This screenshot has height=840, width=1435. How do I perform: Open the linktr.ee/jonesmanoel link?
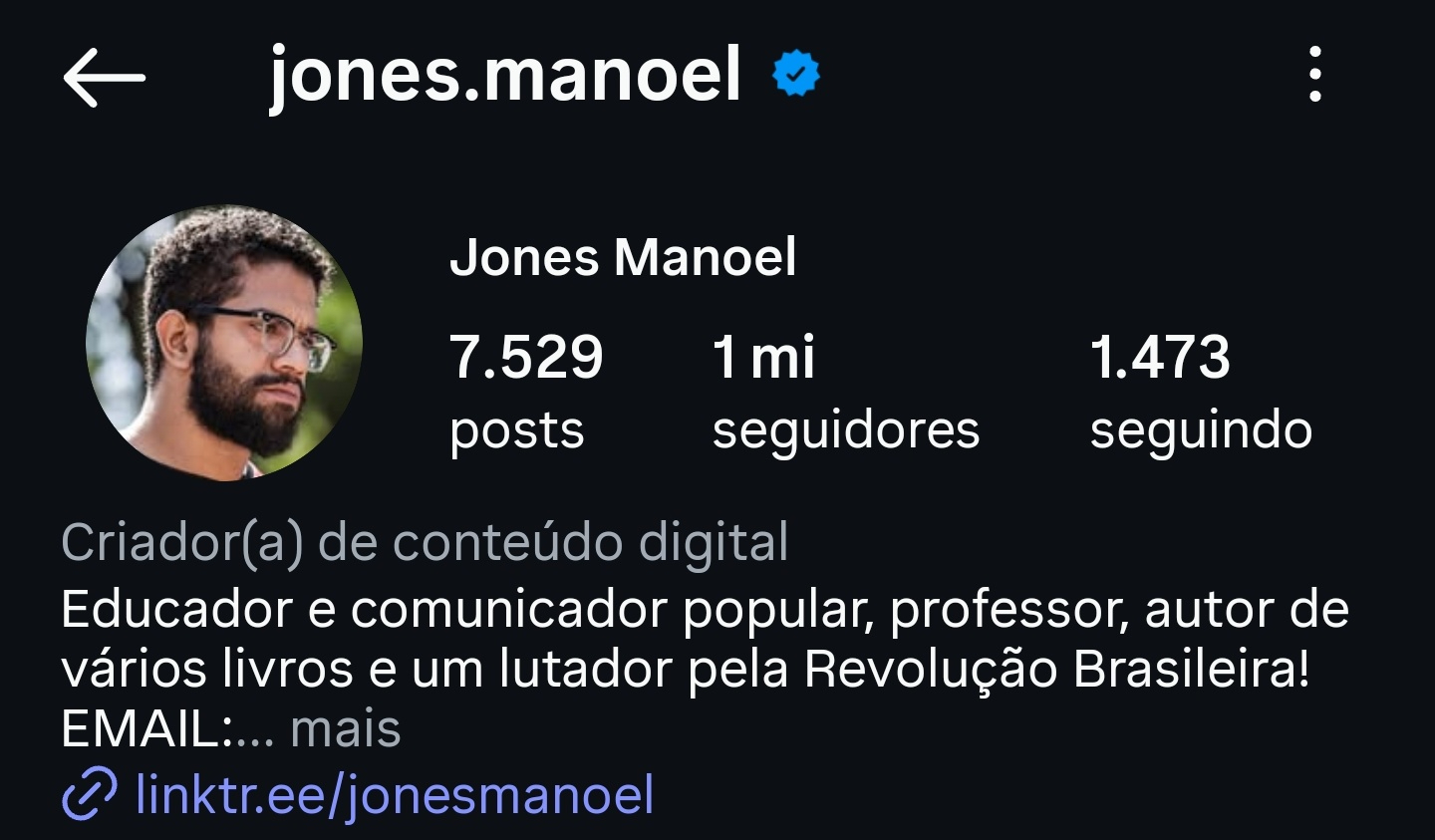pos(394,795)
